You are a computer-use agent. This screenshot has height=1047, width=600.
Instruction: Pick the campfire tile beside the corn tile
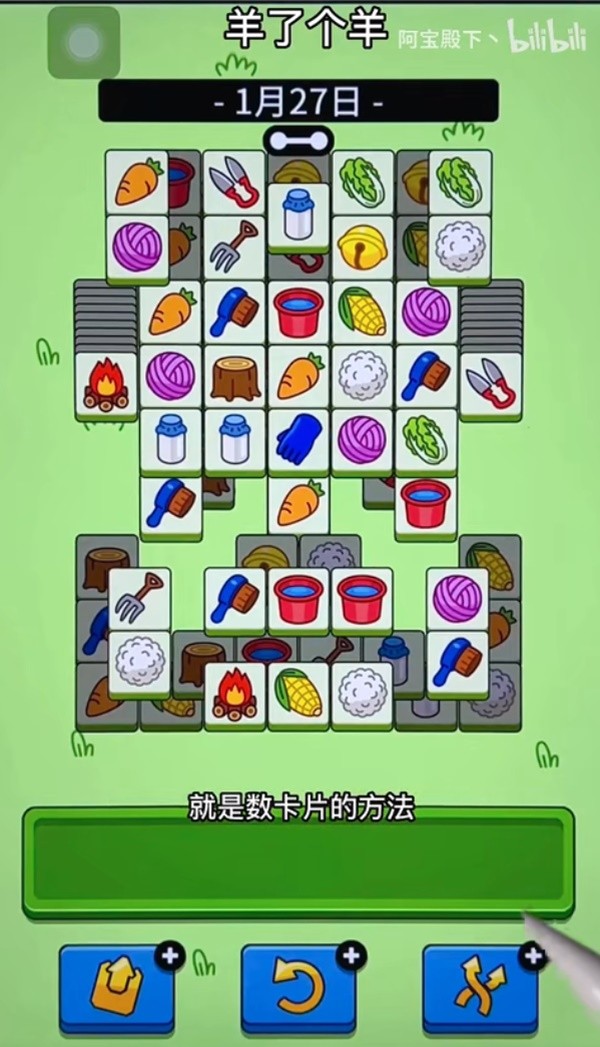tap(236, 693)
